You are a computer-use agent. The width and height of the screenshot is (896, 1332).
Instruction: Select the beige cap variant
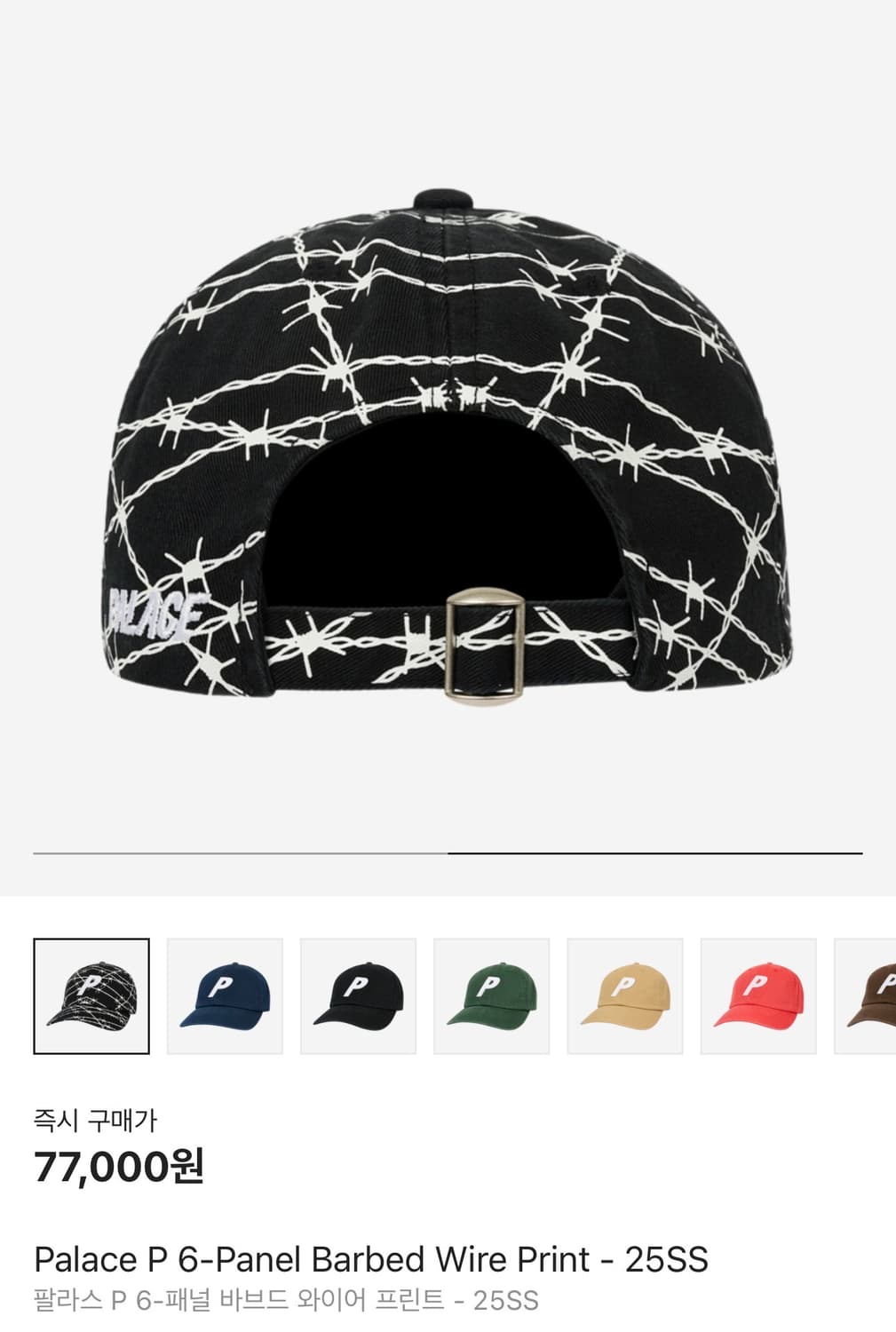[624, 996]
